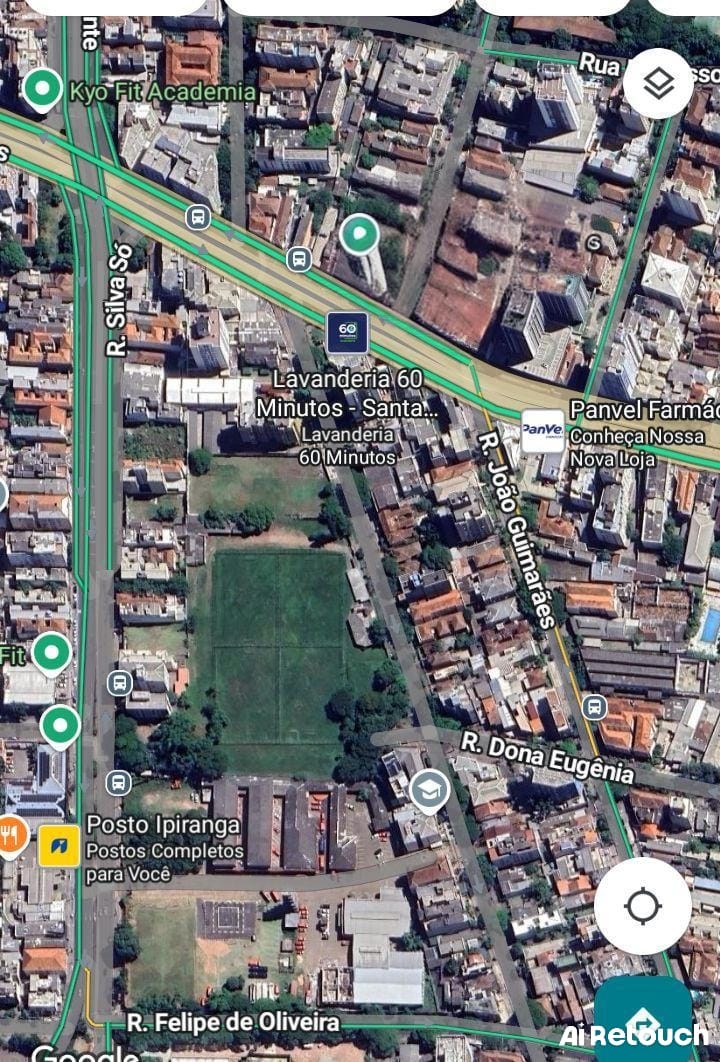
Task: Tap the school marker with graduation cap
Action: pyautogui.click(x=429, y=792)
